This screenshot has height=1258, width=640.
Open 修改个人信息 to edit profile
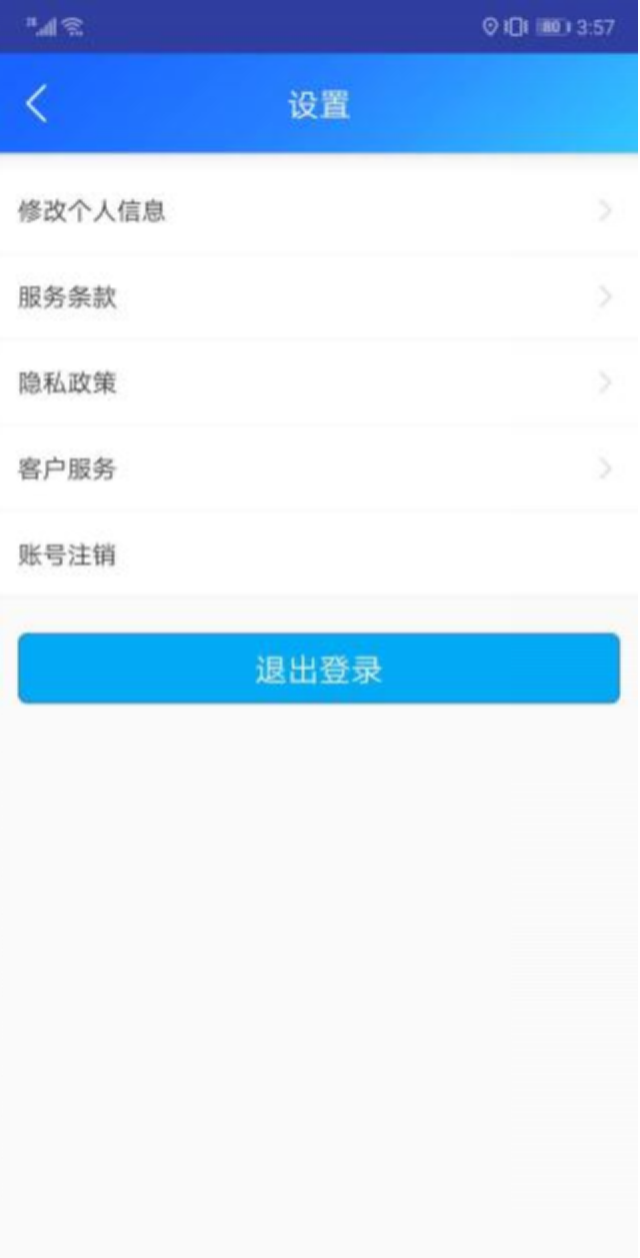click(x=320, y=211)
